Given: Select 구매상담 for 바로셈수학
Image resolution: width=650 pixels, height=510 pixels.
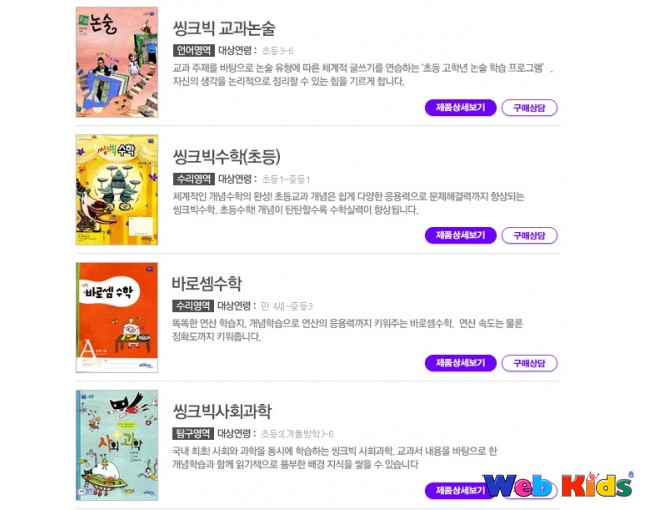Looking at the screenshot, I should click(x=529, y=363).
